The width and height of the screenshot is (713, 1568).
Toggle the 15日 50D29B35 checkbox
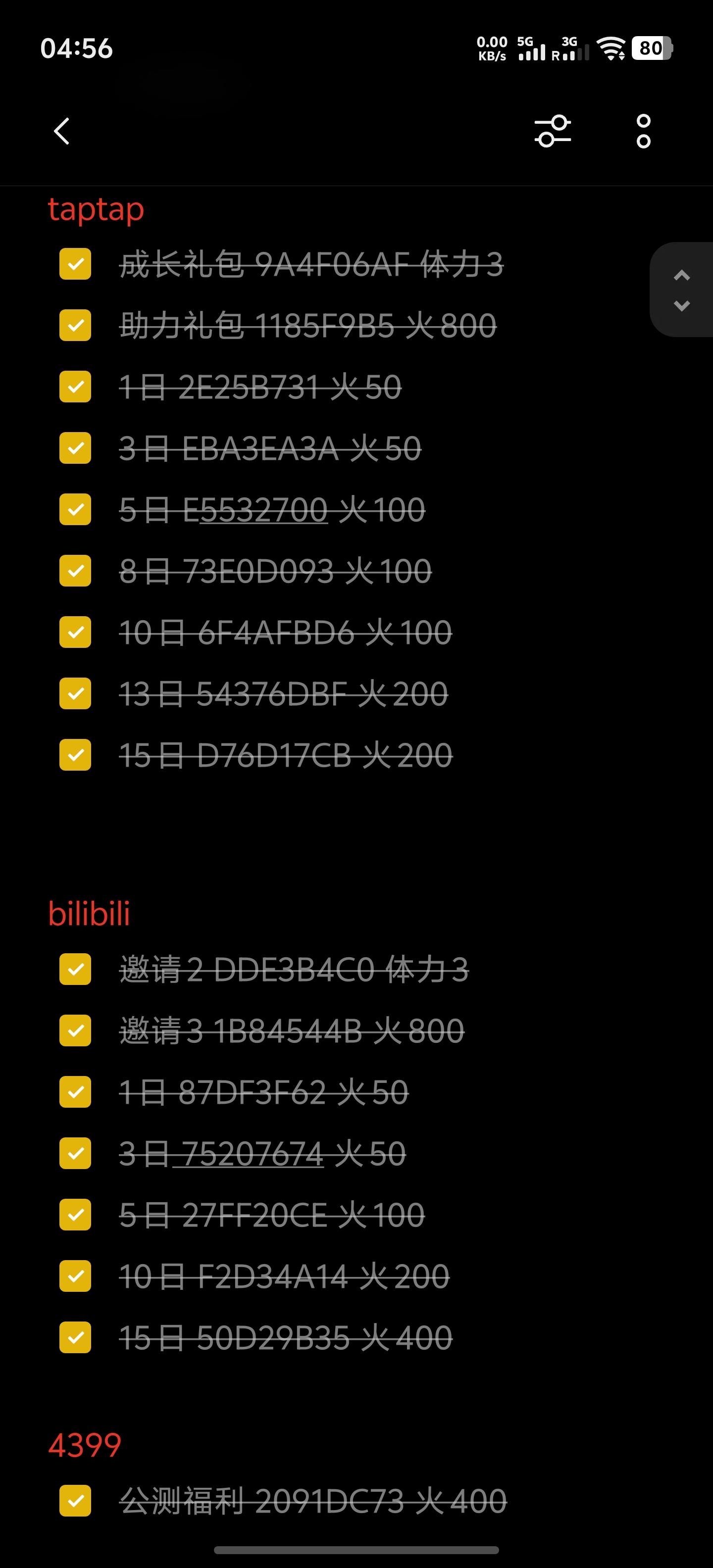(x=75, y=1337)
